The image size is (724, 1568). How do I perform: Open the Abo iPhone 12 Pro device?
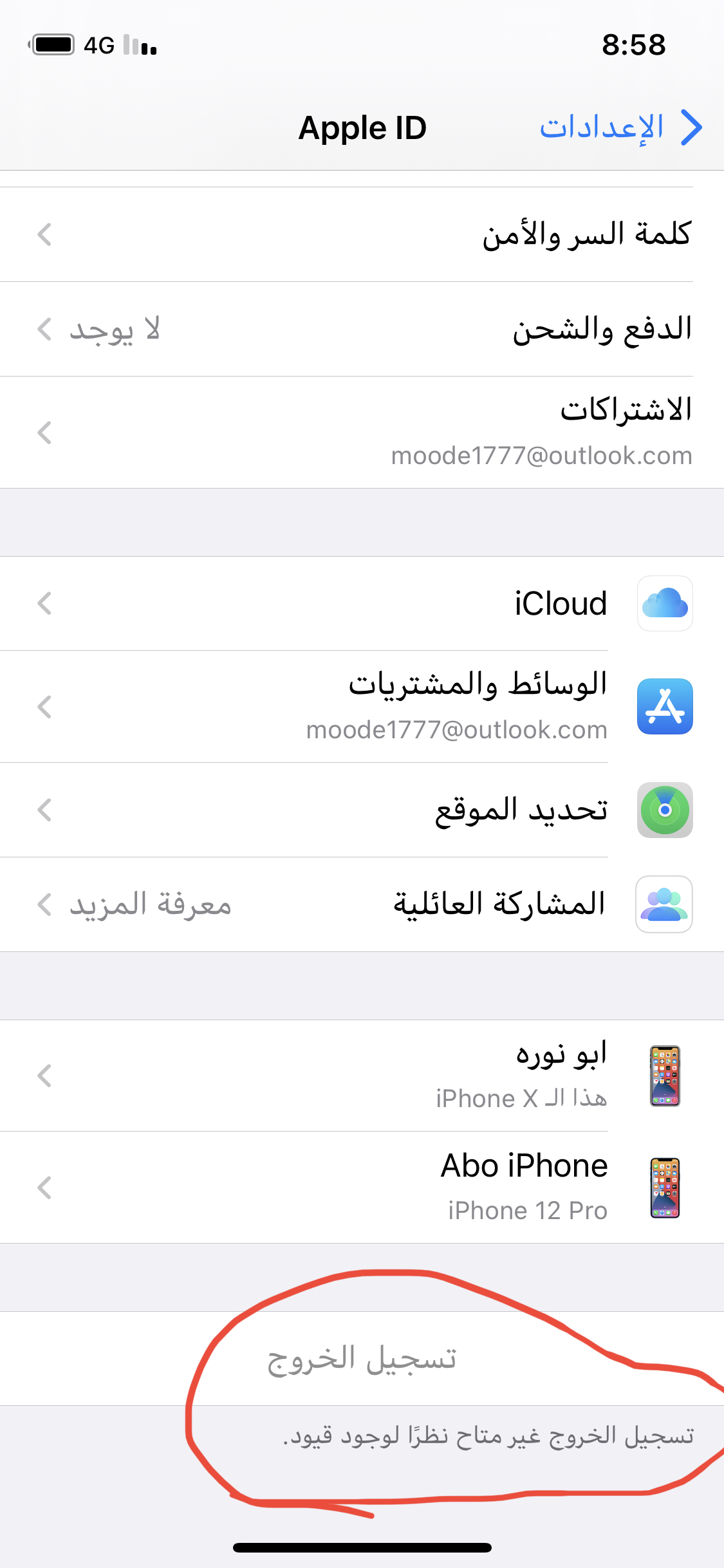click(x=362, y=1188)
